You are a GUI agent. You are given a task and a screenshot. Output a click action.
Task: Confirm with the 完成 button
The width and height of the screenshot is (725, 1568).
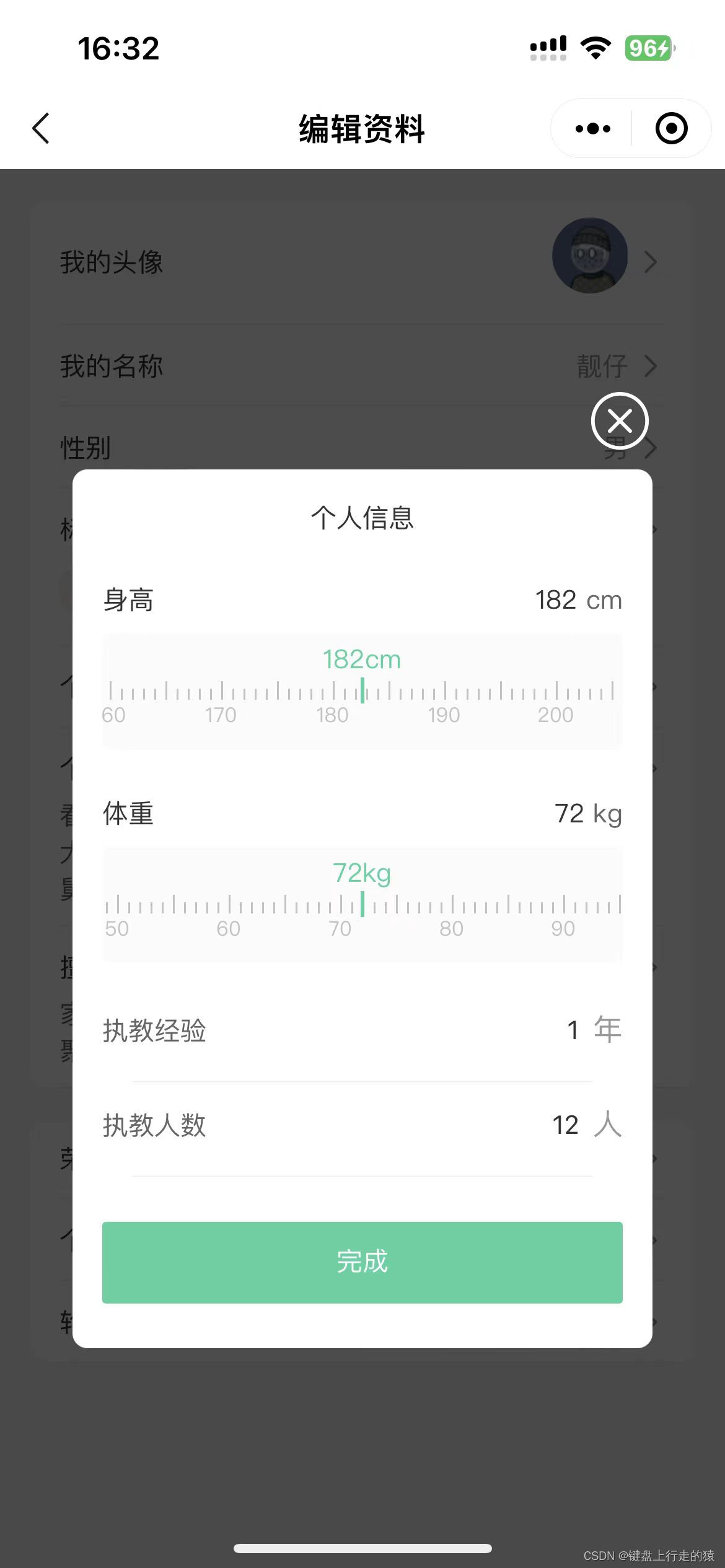click(362, 1262)
